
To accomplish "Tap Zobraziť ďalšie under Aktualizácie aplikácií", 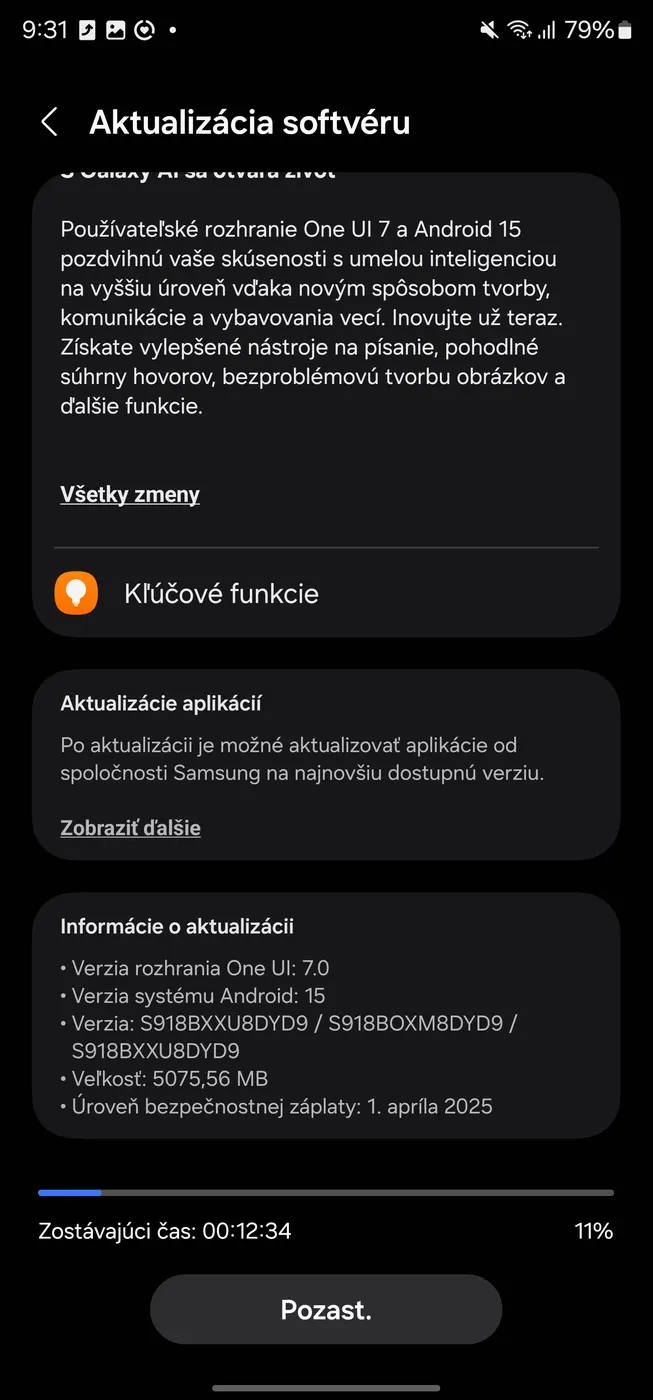I will click(130, 828).
